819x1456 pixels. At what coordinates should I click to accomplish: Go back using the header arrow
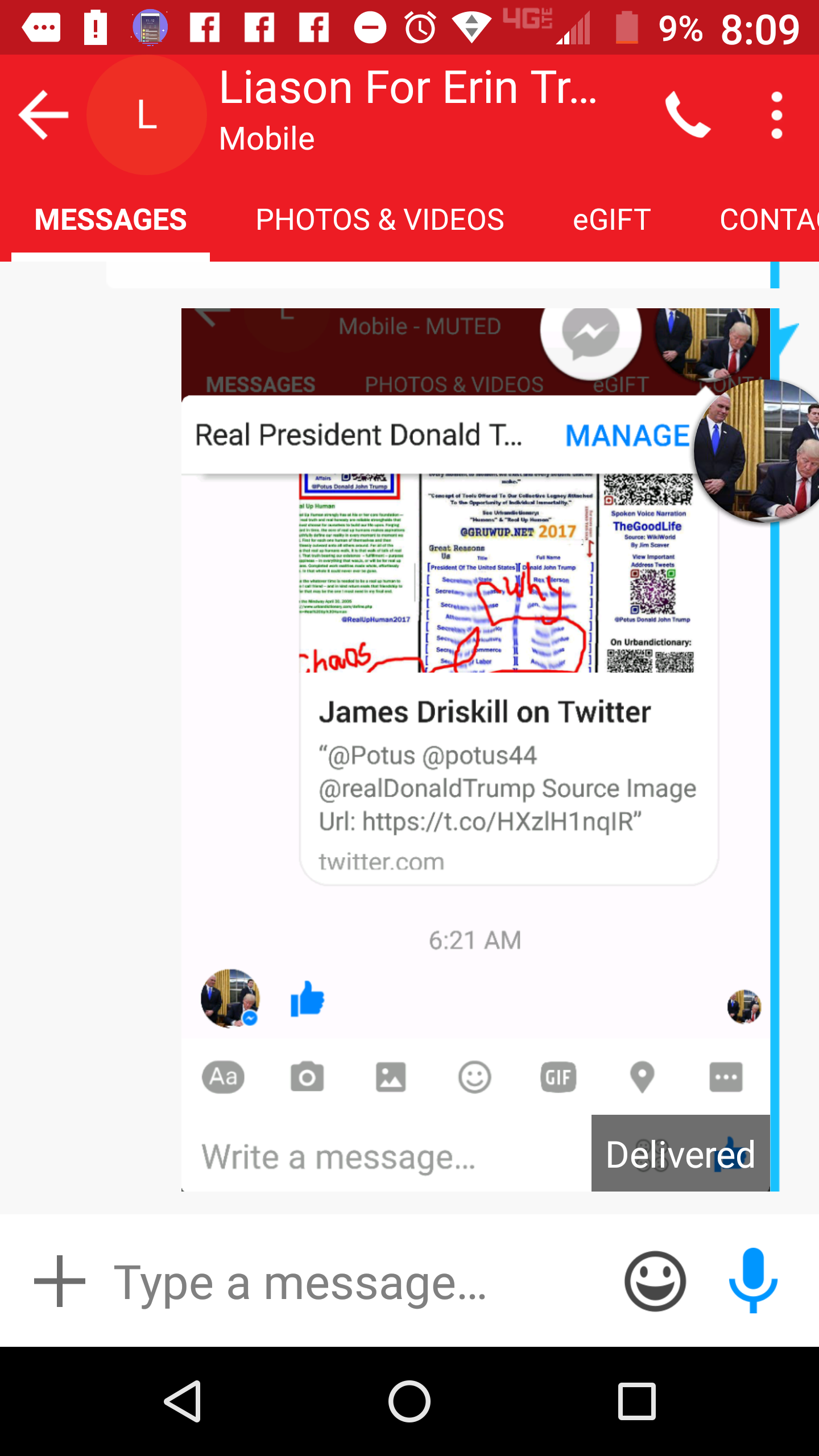[44, 115]
